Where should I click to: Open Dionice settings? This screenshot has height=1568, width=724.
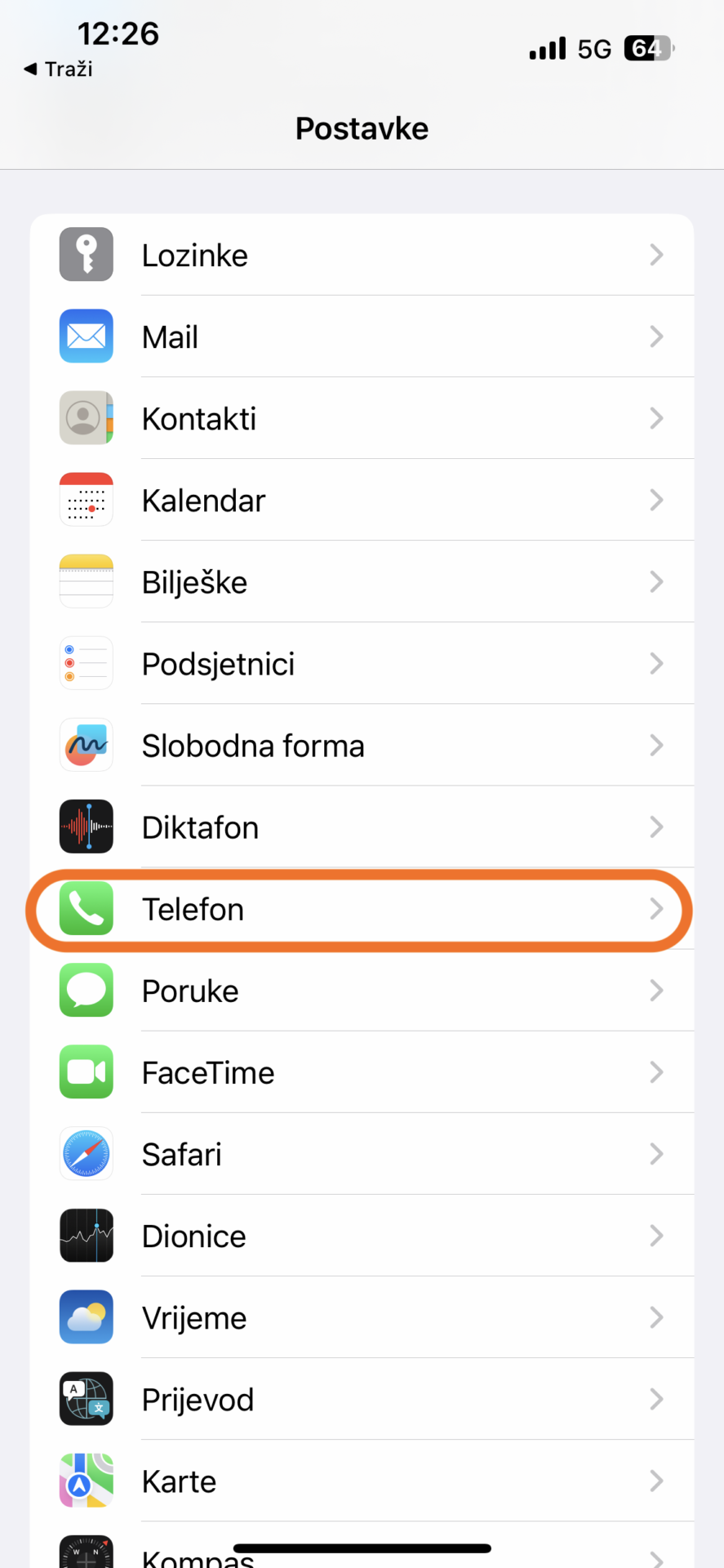click(362, 1236)
